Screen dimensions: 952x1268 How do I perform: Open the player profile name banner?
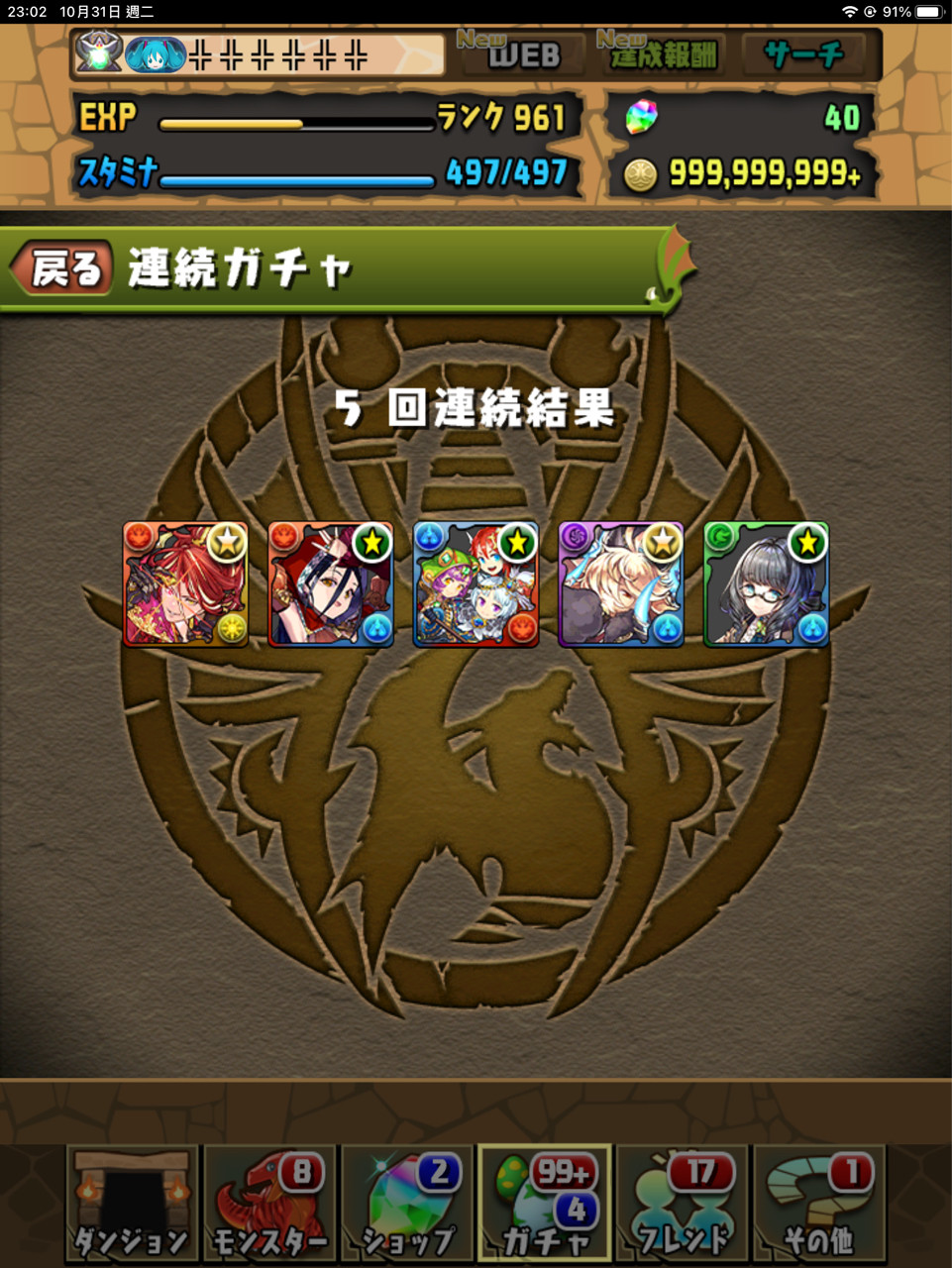(258, 54)
